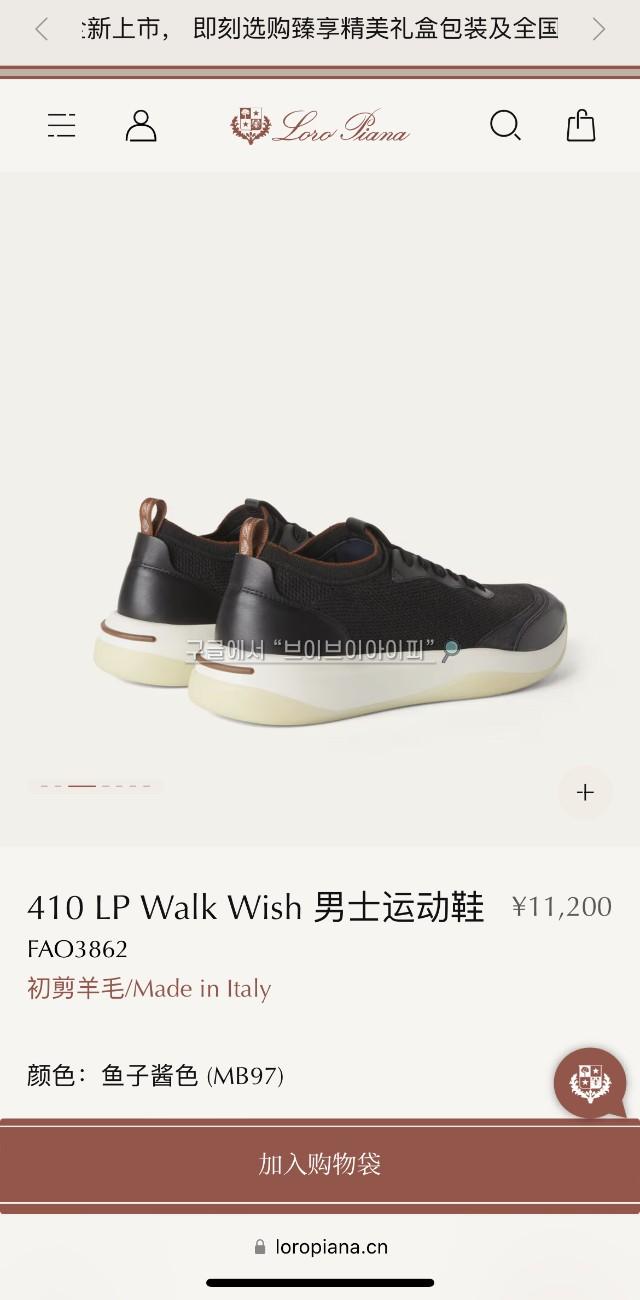Show previous announcement banner message
This screenshot has height=1300, width=640.
point(41,29)
